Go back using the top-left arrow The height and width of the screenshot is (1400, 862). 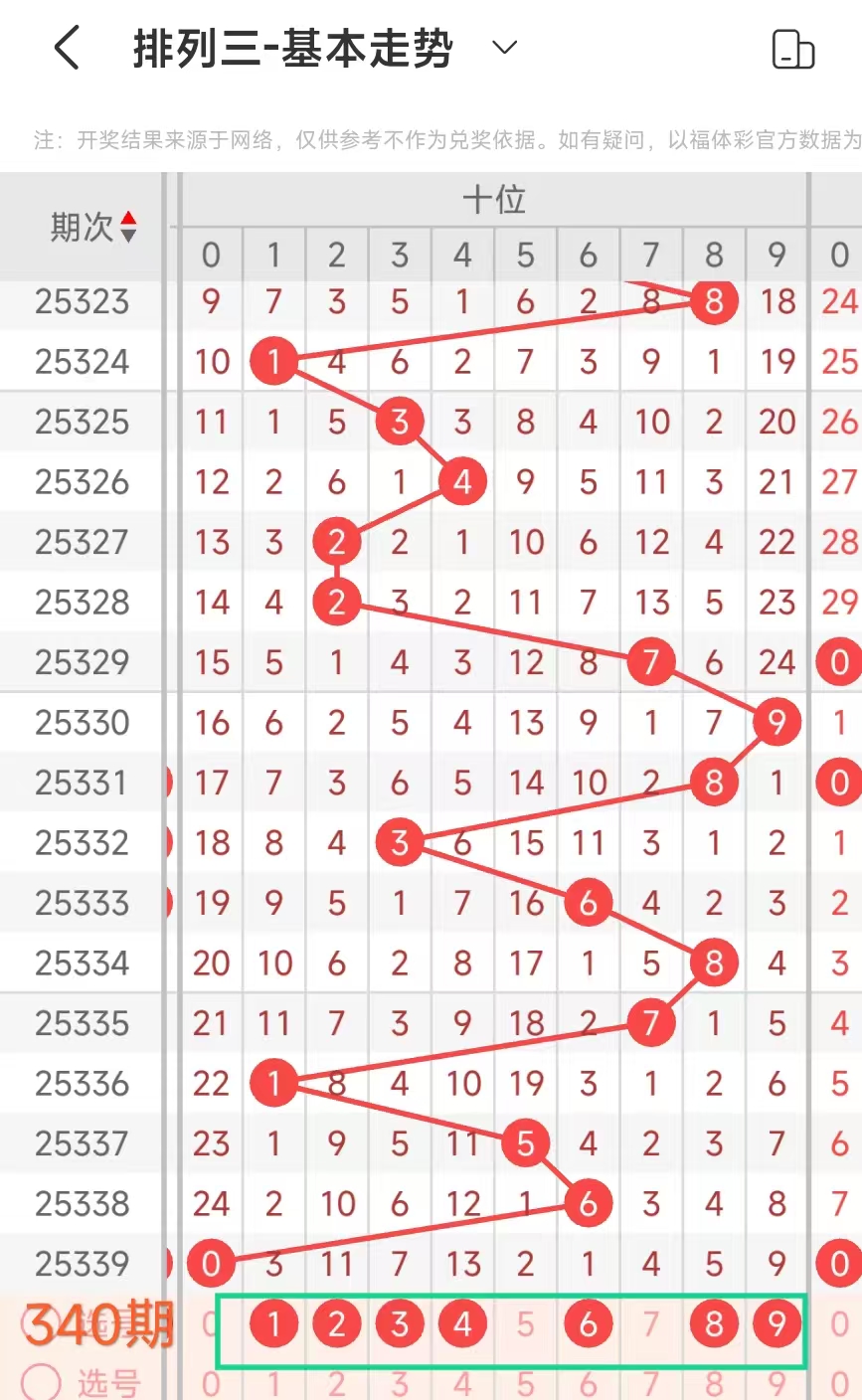67,48
